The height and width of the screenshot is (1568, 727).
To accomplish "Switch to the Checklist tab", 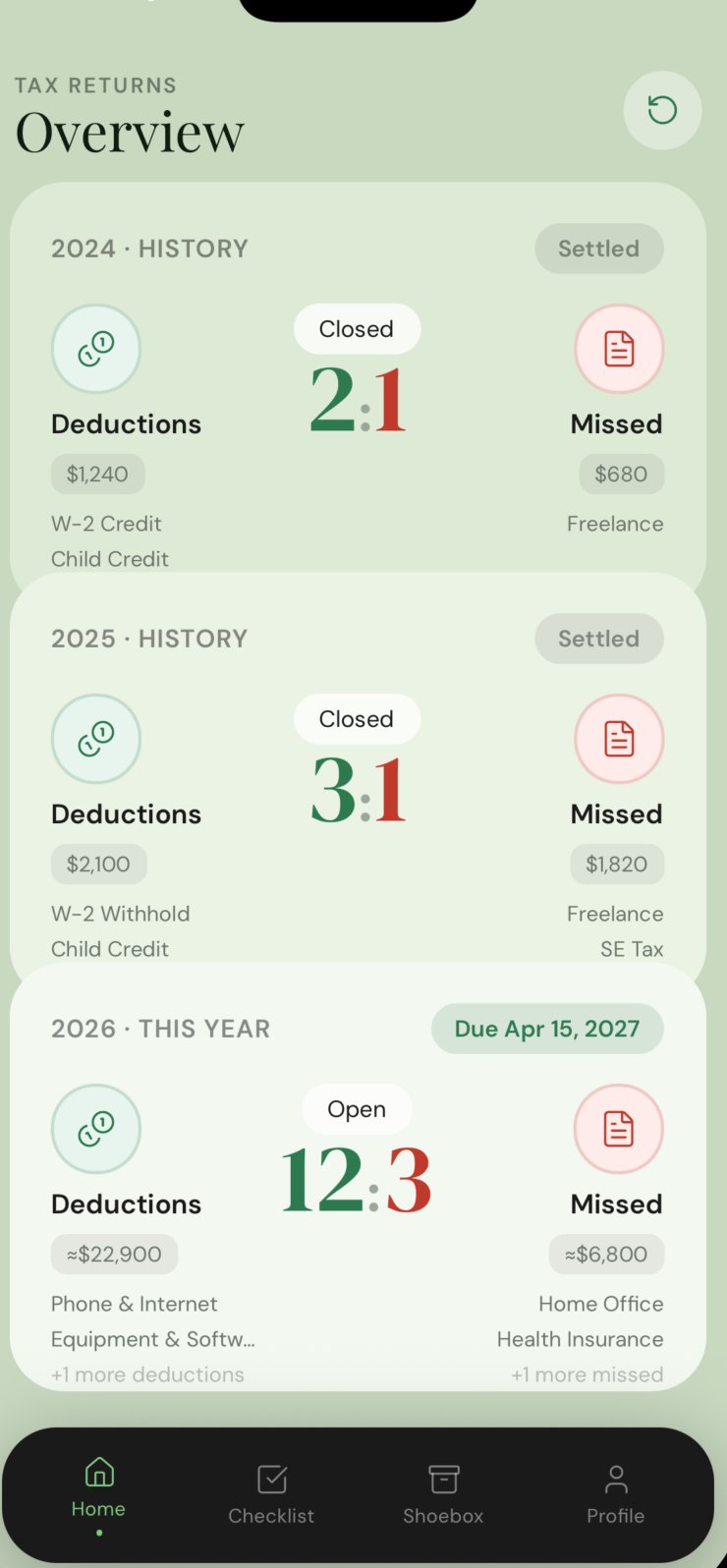I will click(x=271, y=1493).
